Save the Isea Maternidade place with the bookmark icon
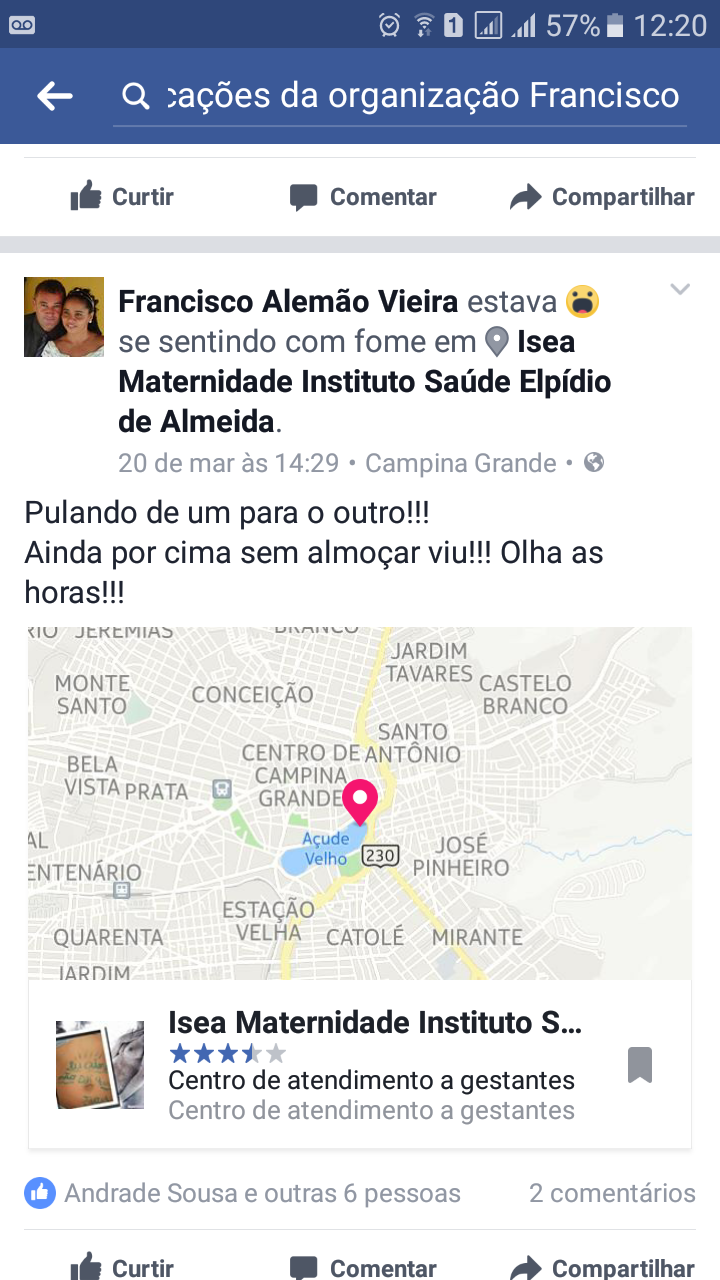This screenshot has width=720, height=1280. coord(640,1065)
